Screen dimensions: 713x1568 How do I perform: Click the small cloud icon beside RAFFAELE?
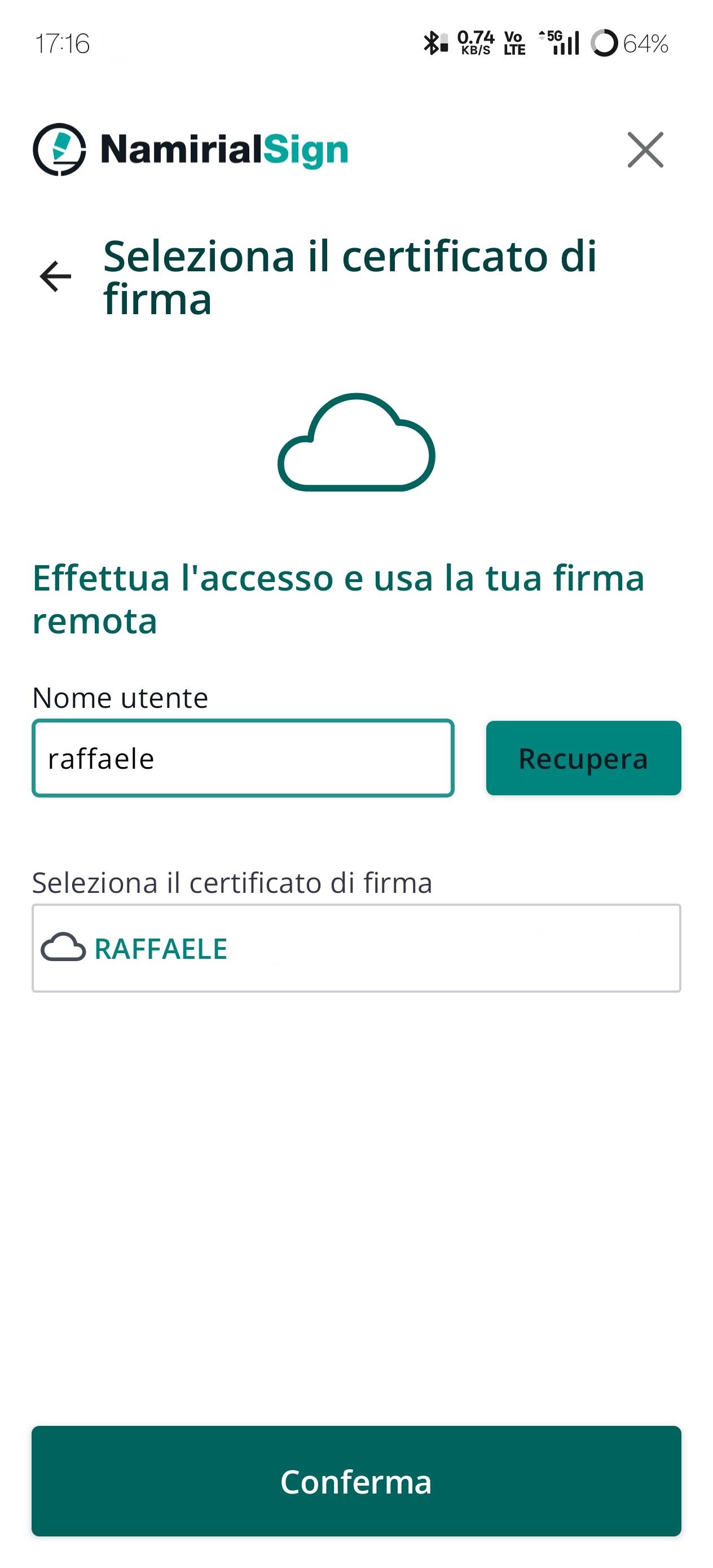tap(63, 948)
